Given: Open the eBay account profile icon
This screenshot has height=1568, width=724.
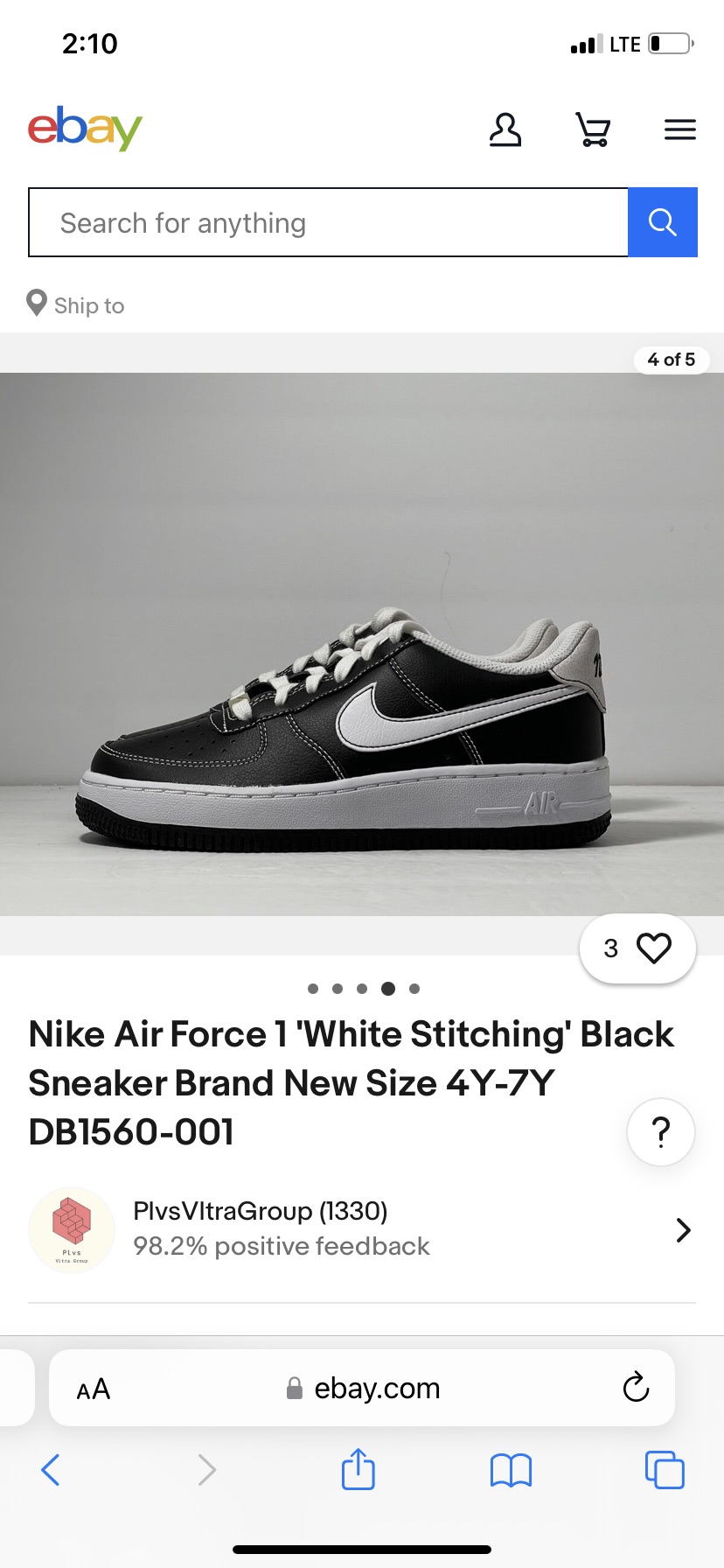Looking at the screenshot, I should click(505, 130).
